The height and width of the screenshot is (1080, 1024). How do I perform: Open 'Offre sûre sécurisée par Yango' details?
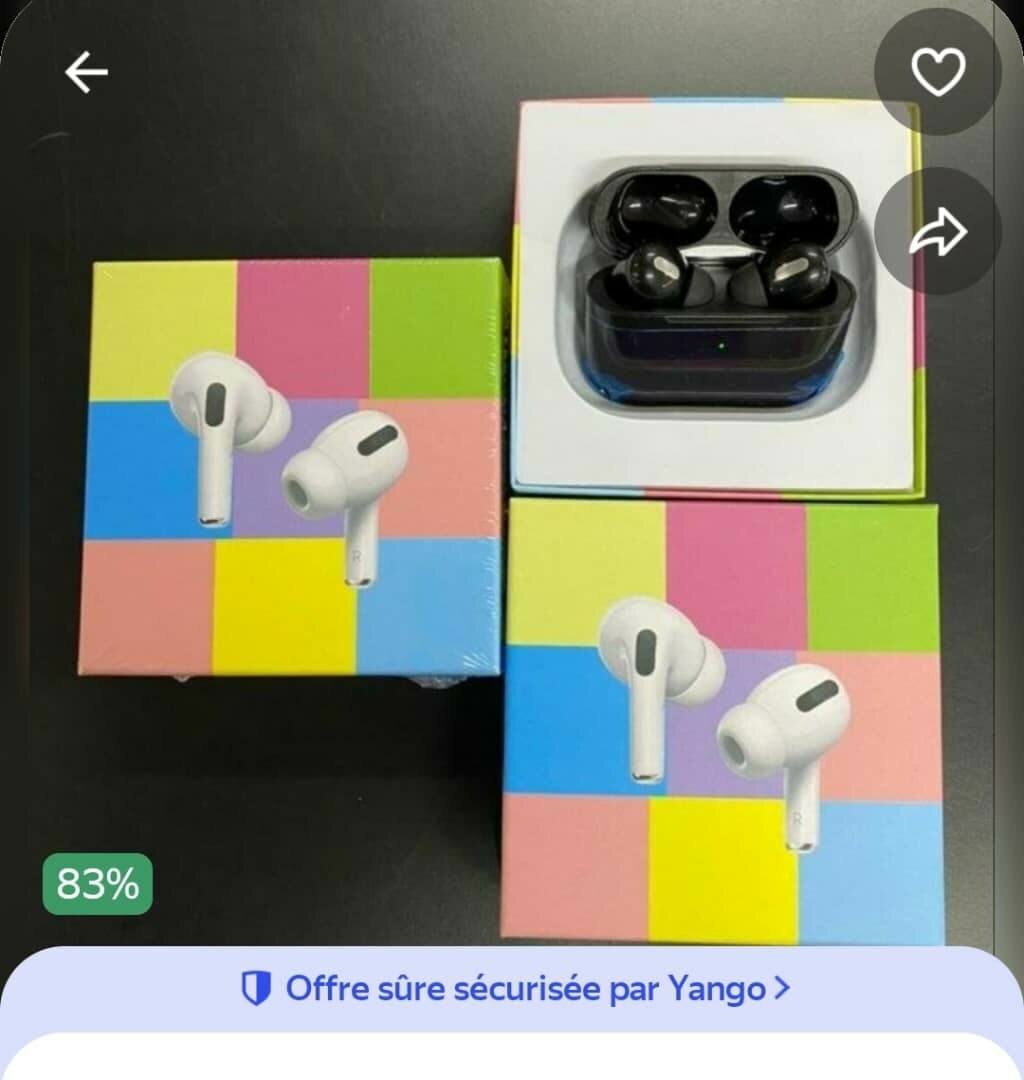tap(520, 989)
